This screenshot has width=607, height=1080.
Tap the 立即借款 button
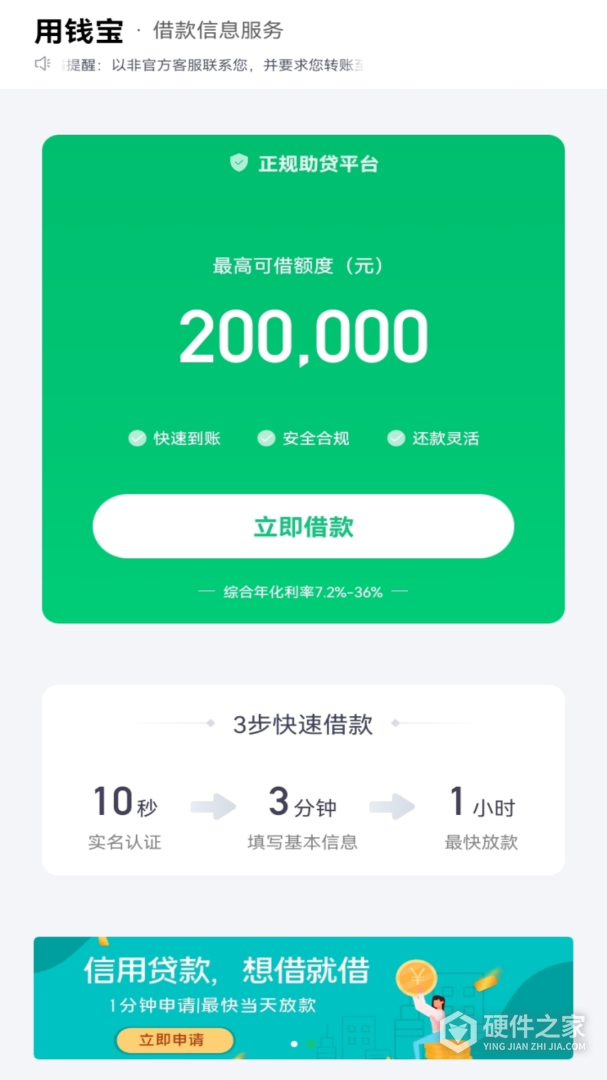click(303, 527)
